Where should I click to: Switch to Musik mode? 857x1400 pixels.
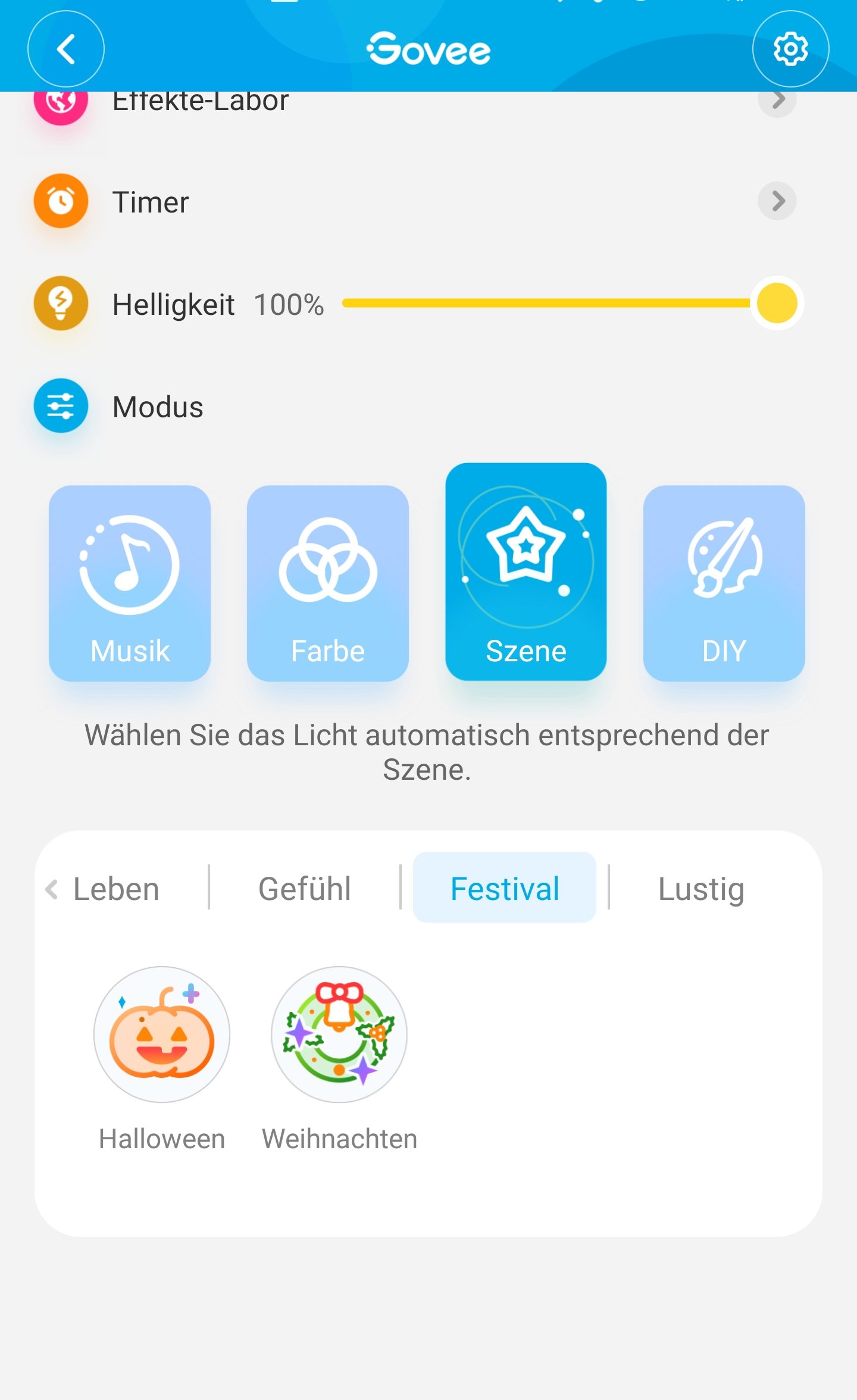point(130,583)
